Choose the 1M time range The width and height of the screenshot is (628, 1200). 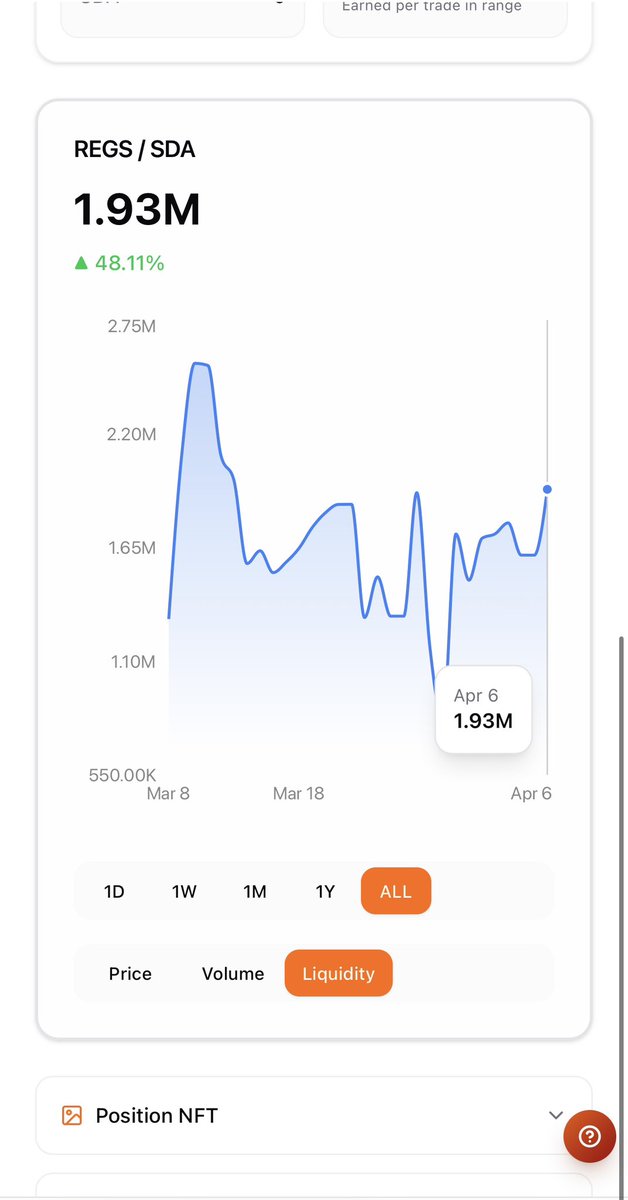(x=255, y=891)
